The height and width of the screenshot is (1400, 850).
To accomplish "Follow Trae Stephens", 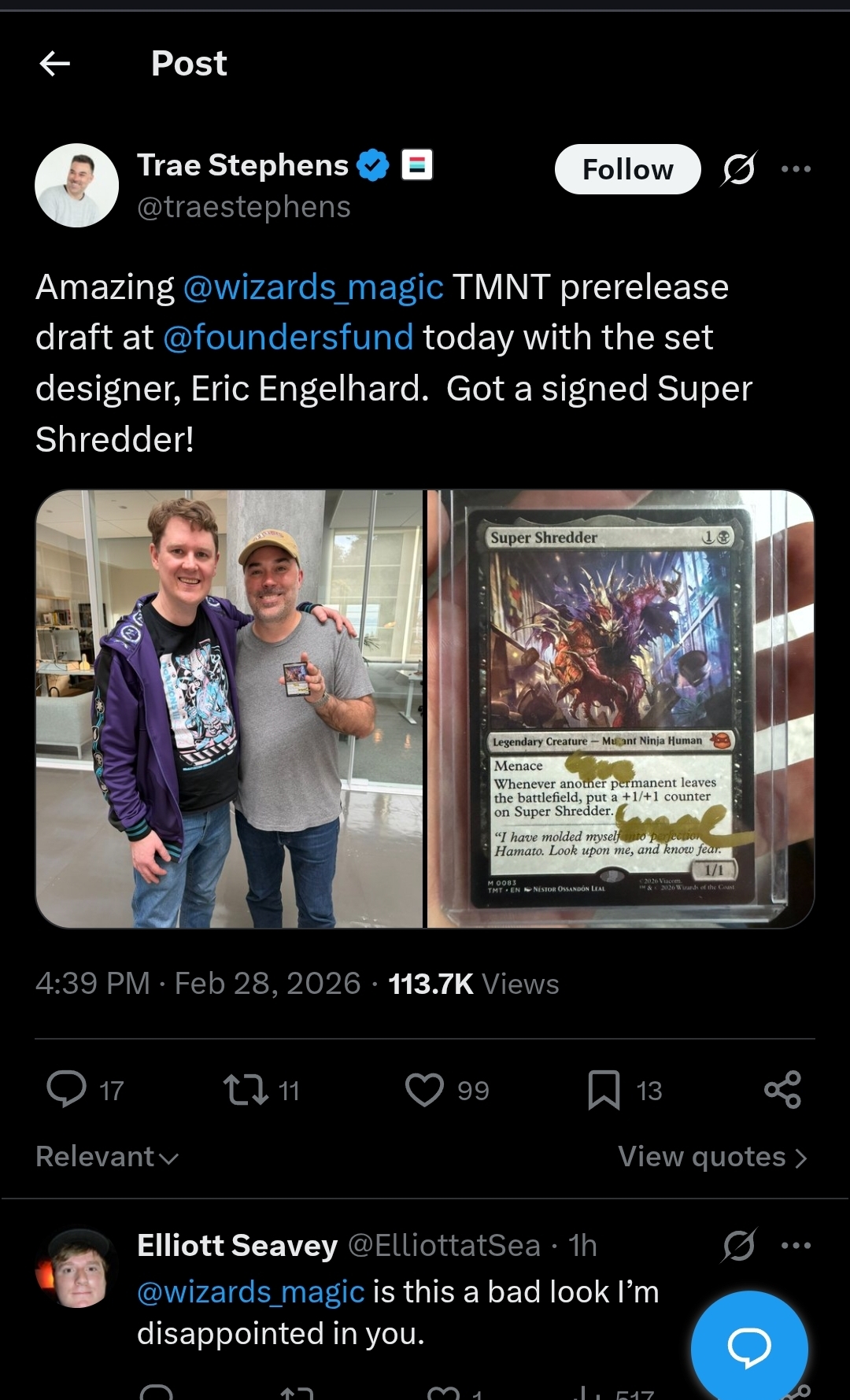I will (x=627, y=169).
